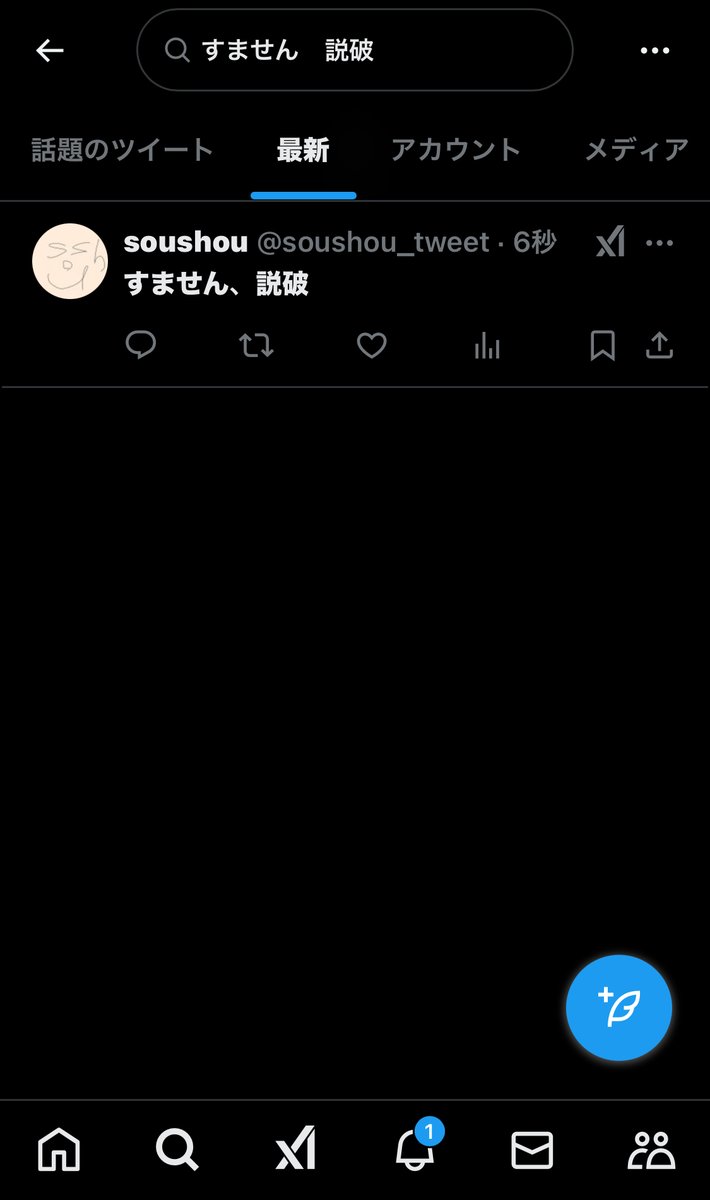Go to the Home tab in the bottom bar
The height and width of the screenshot is (1200, 710).
click(x=59, y=1151)
